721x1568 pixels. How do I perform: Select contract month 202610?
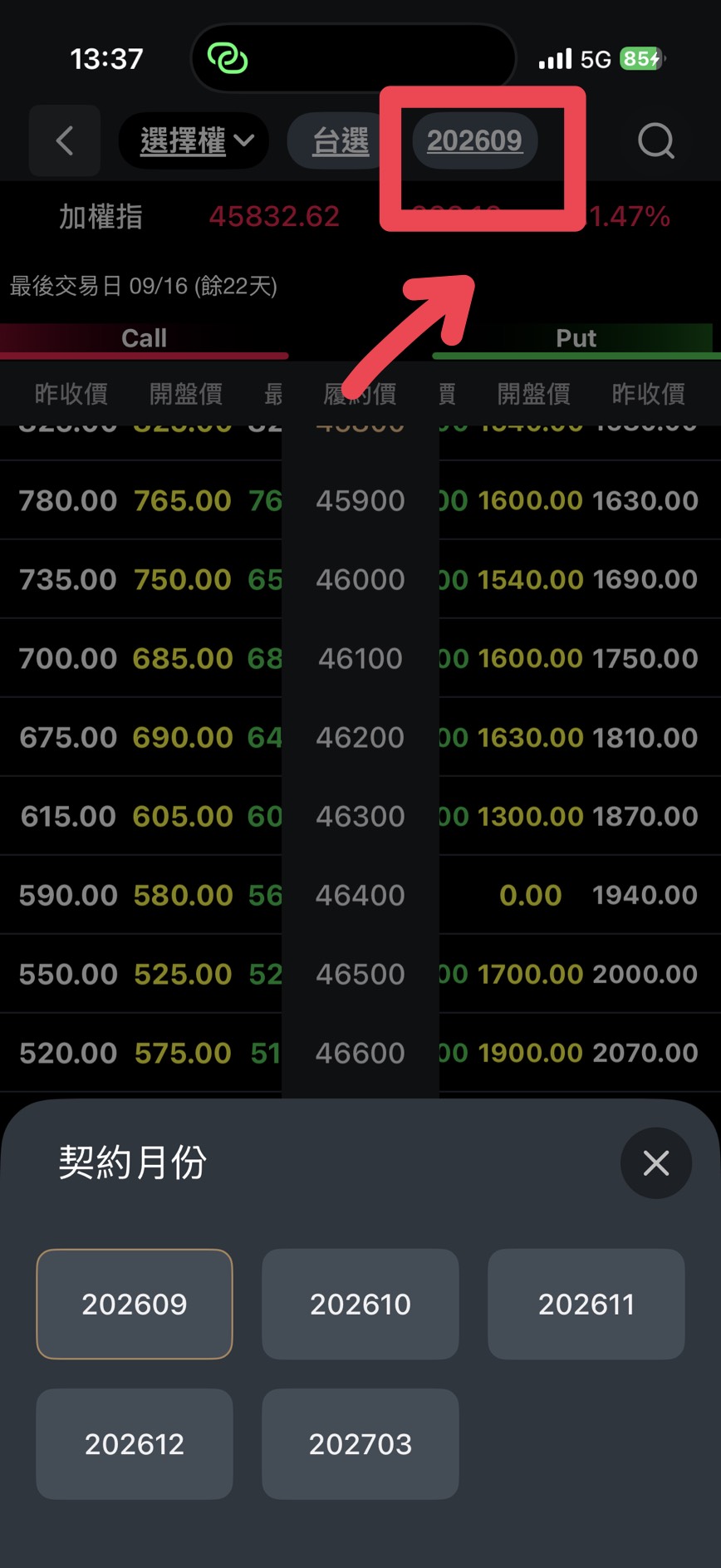pyautogui.click(x=360, y=1304)
